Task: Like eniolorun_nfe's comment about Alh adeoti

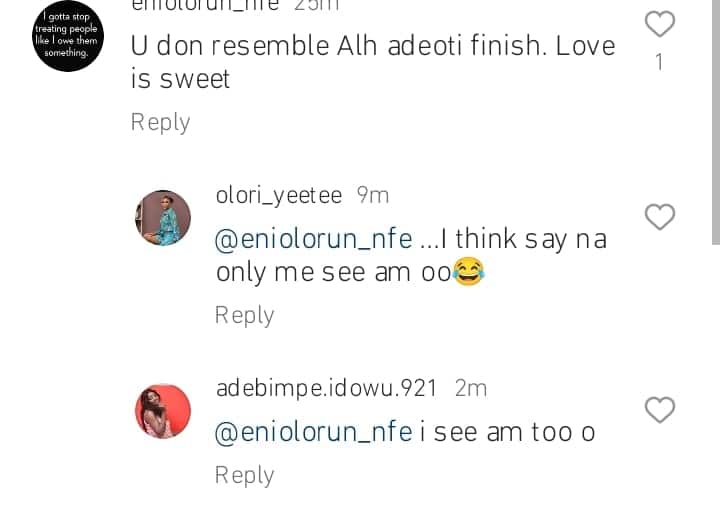Action: [x=659, y=23]
